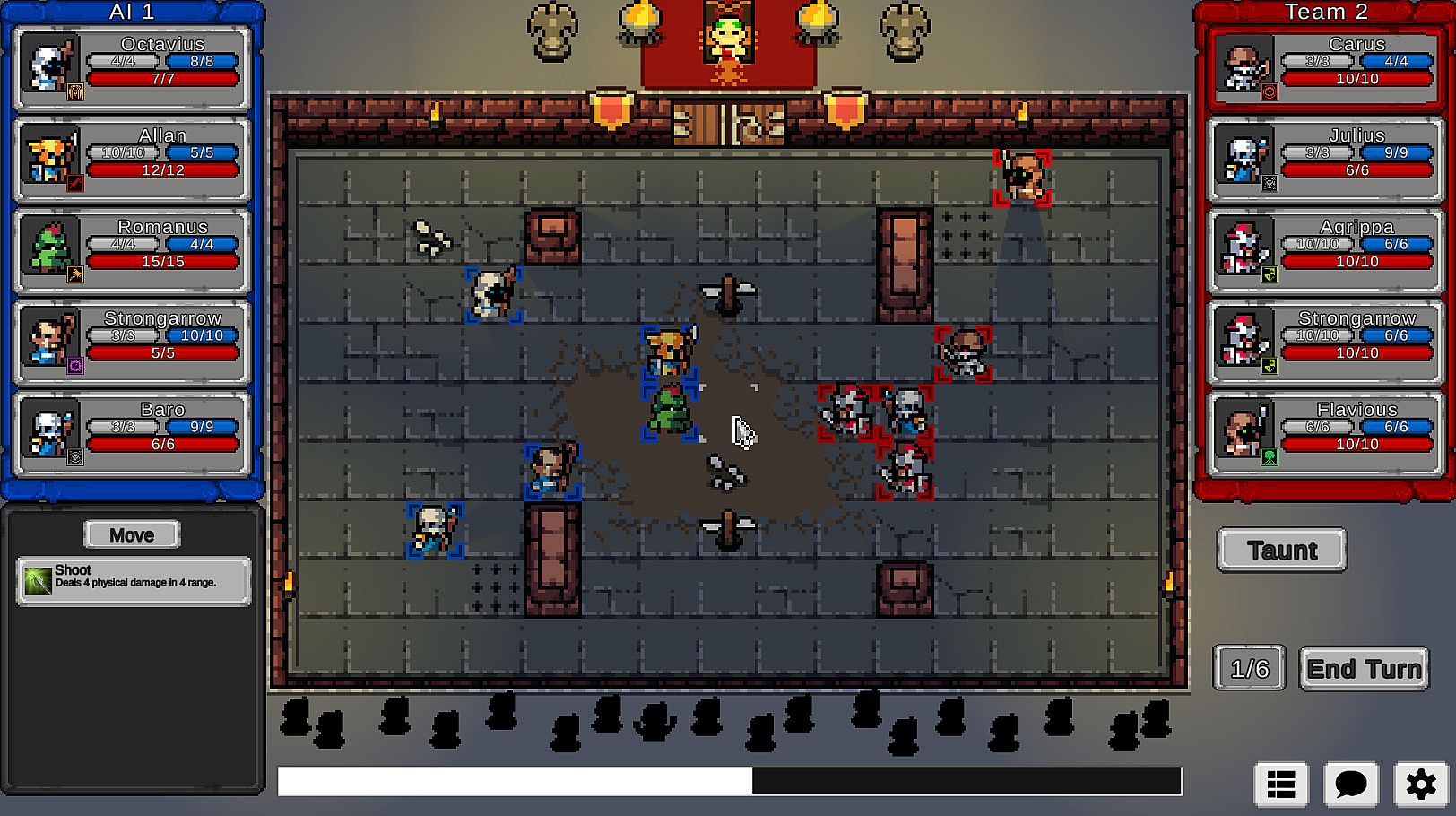The height and width of the screenshot is (816, 1456).
Task: Open the list menu icon
Action: point(1280,786)
